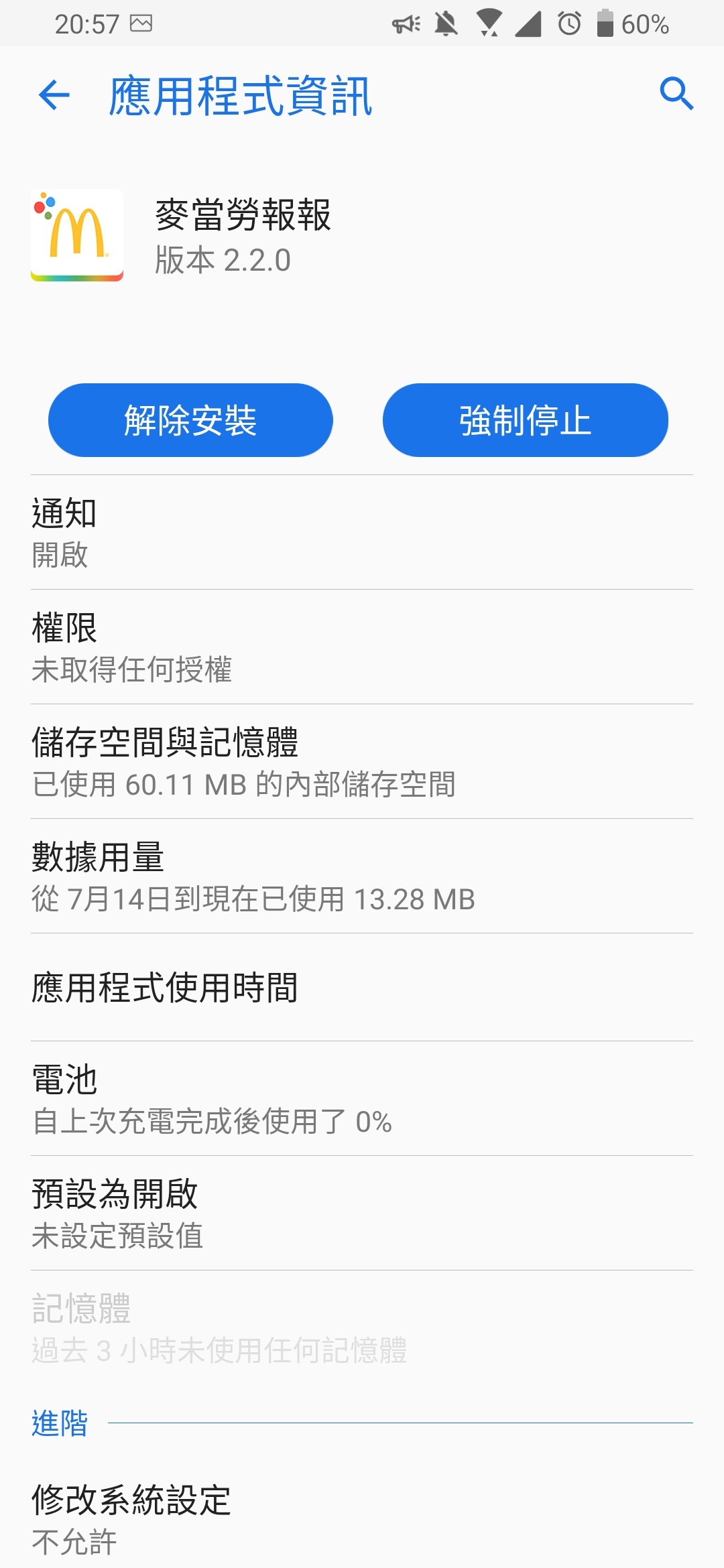Tap the 解除安裝 uninstall button
This screenshot has width=724, height=1568.
190,420
